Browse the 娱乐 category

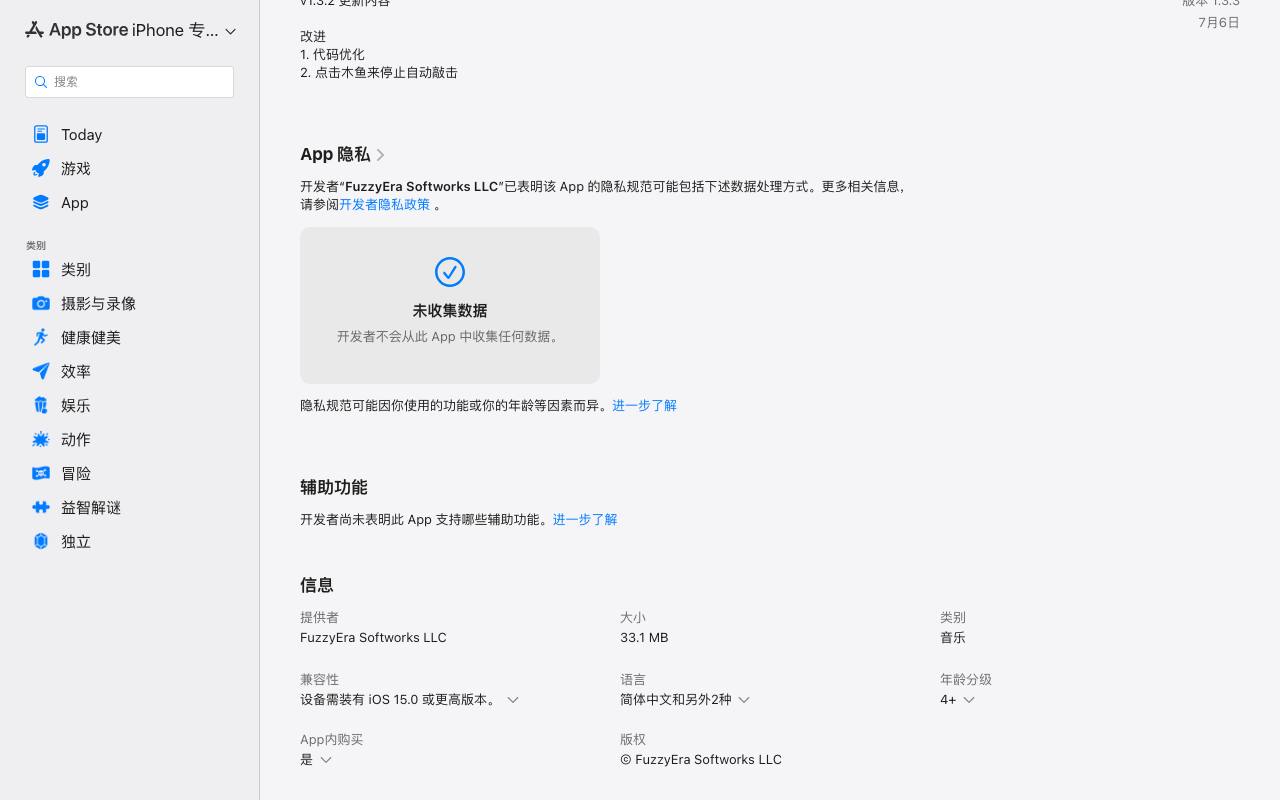[129, 406]
